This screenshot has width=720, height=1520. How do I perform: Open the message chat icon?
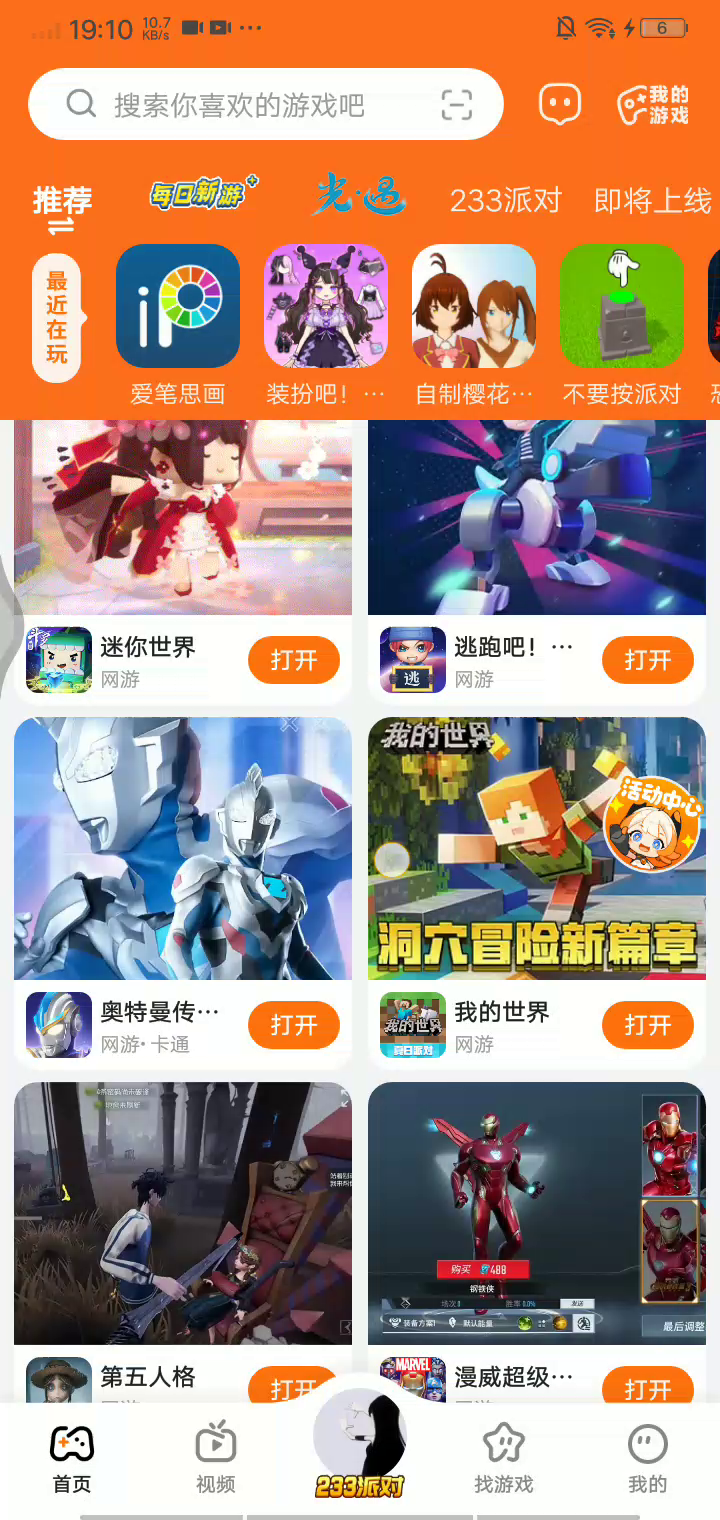coord(560,104)
